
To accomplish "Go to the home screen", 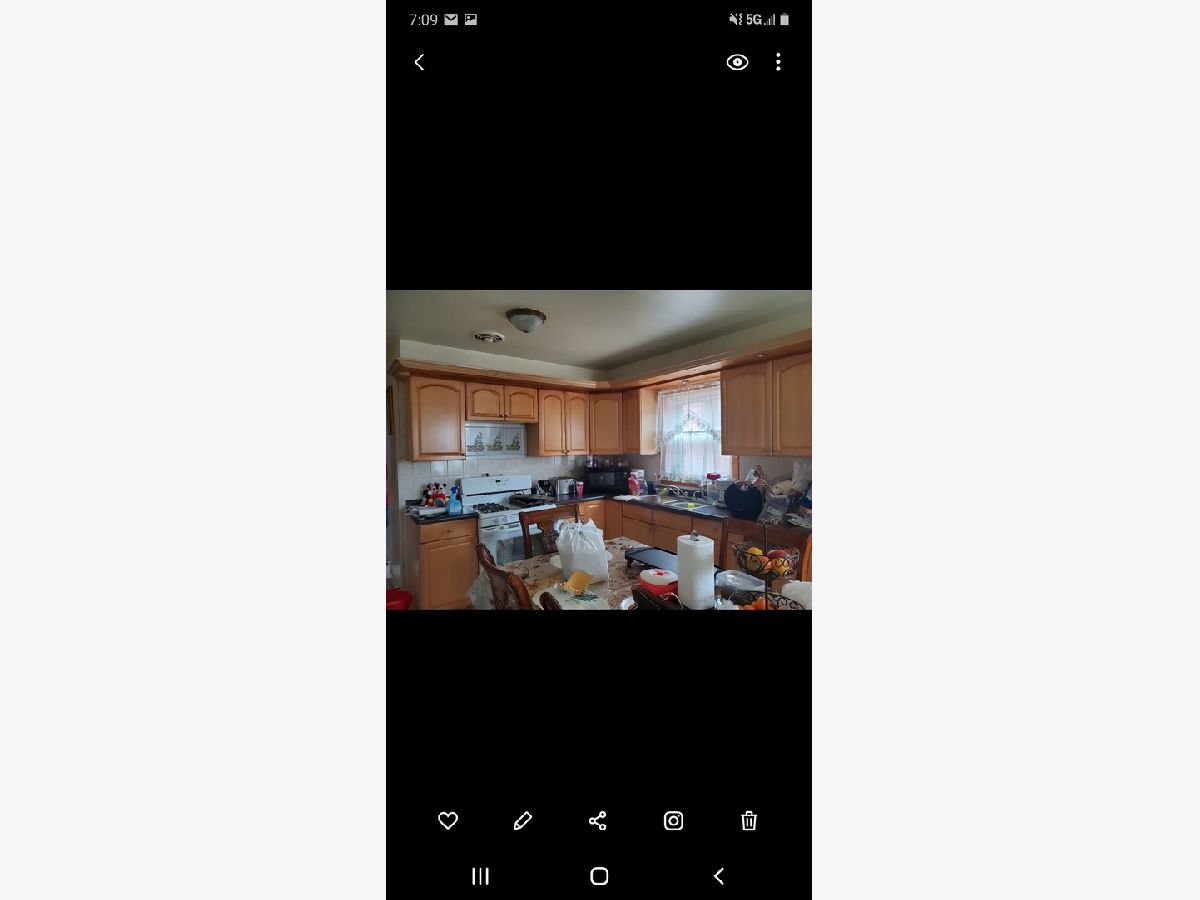I will [x=599, y=876].
